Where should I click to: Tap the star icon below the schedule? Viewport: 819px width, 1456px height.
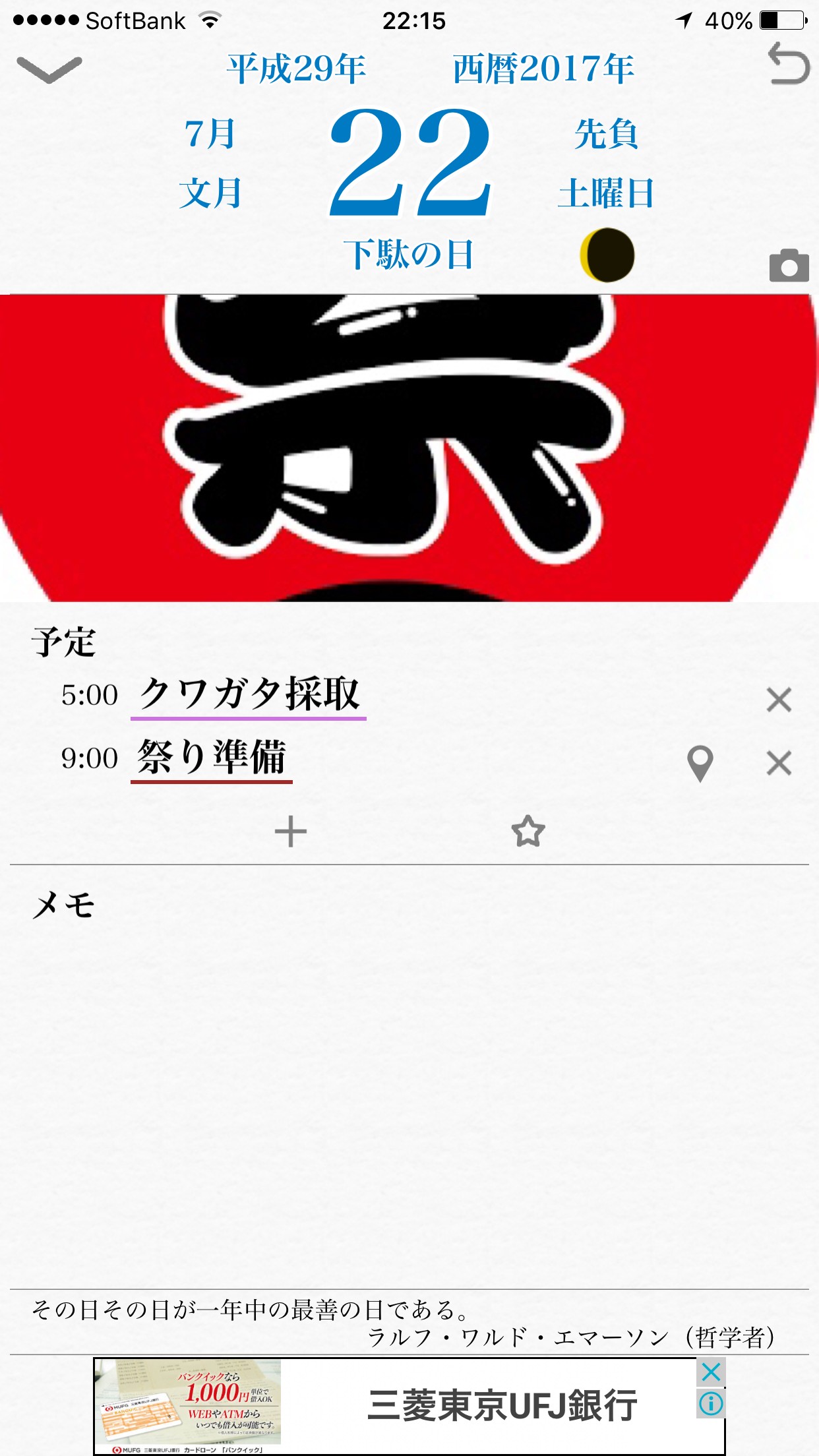[528, 832]
